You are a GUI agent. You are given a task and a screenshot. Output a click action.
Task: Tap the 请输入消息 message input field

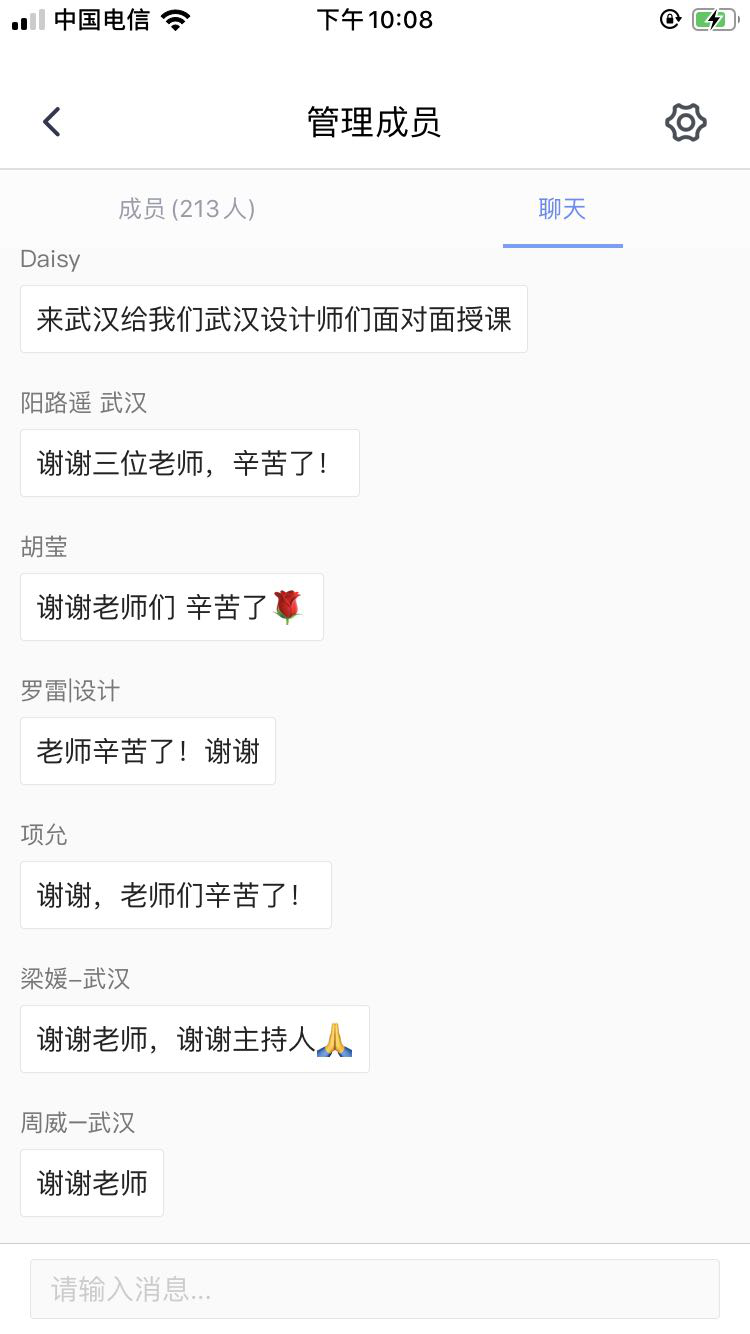coord(375,1288)
